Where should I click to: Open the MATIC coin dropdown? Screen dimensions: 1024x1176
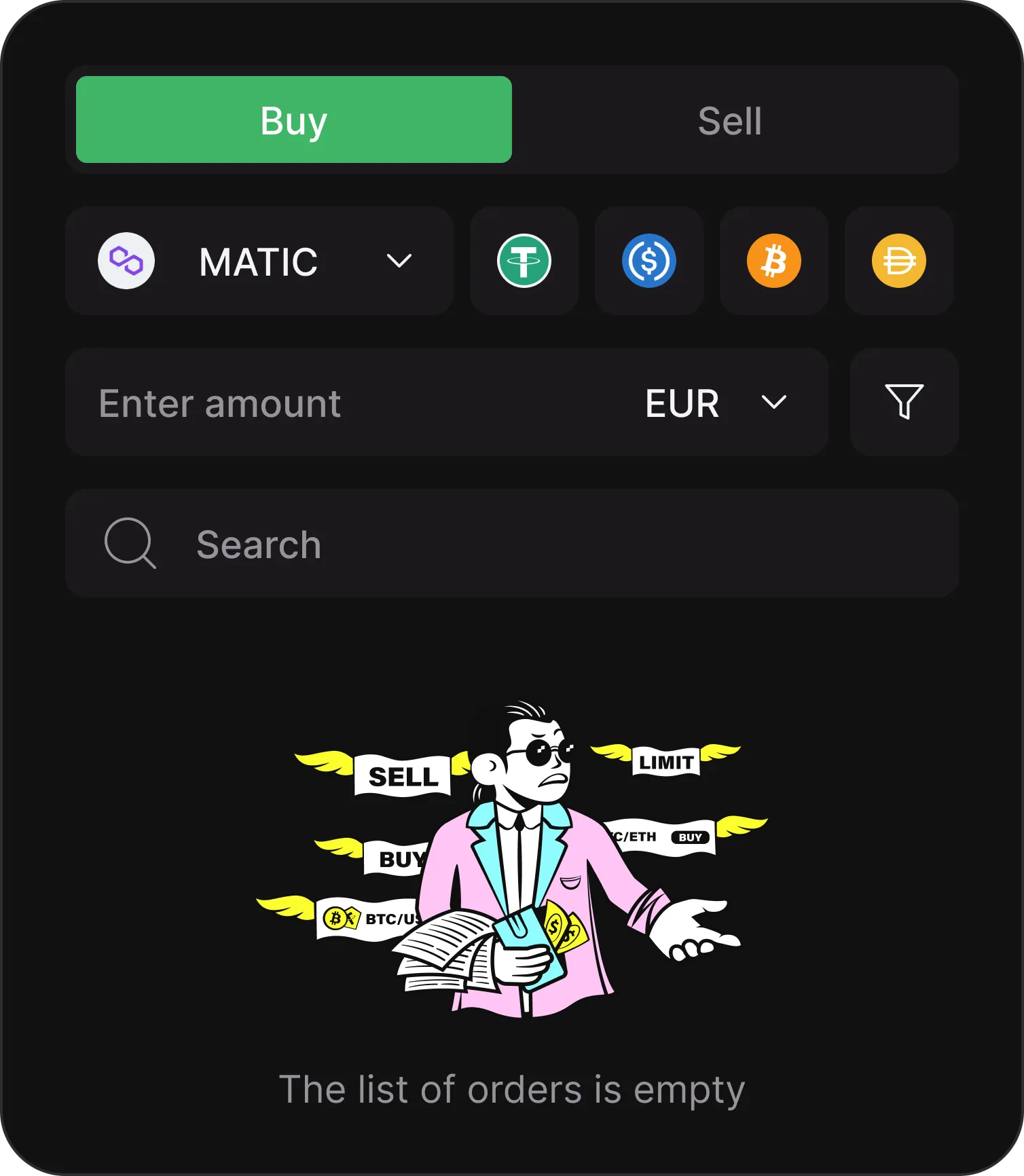point(259,261)
